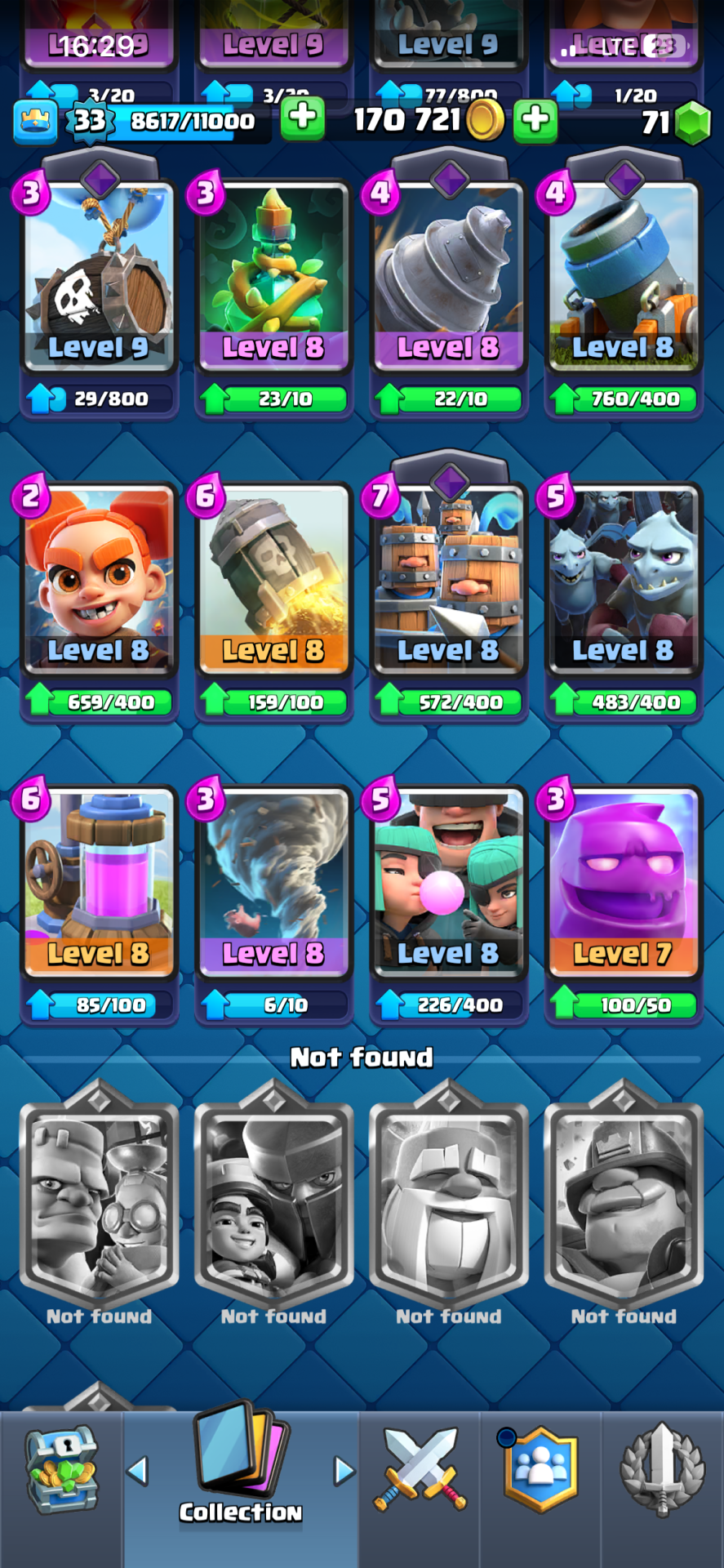Add more gold with the plus button
The height and width of the screenshot is (1568, 724).
coord(535,119)
